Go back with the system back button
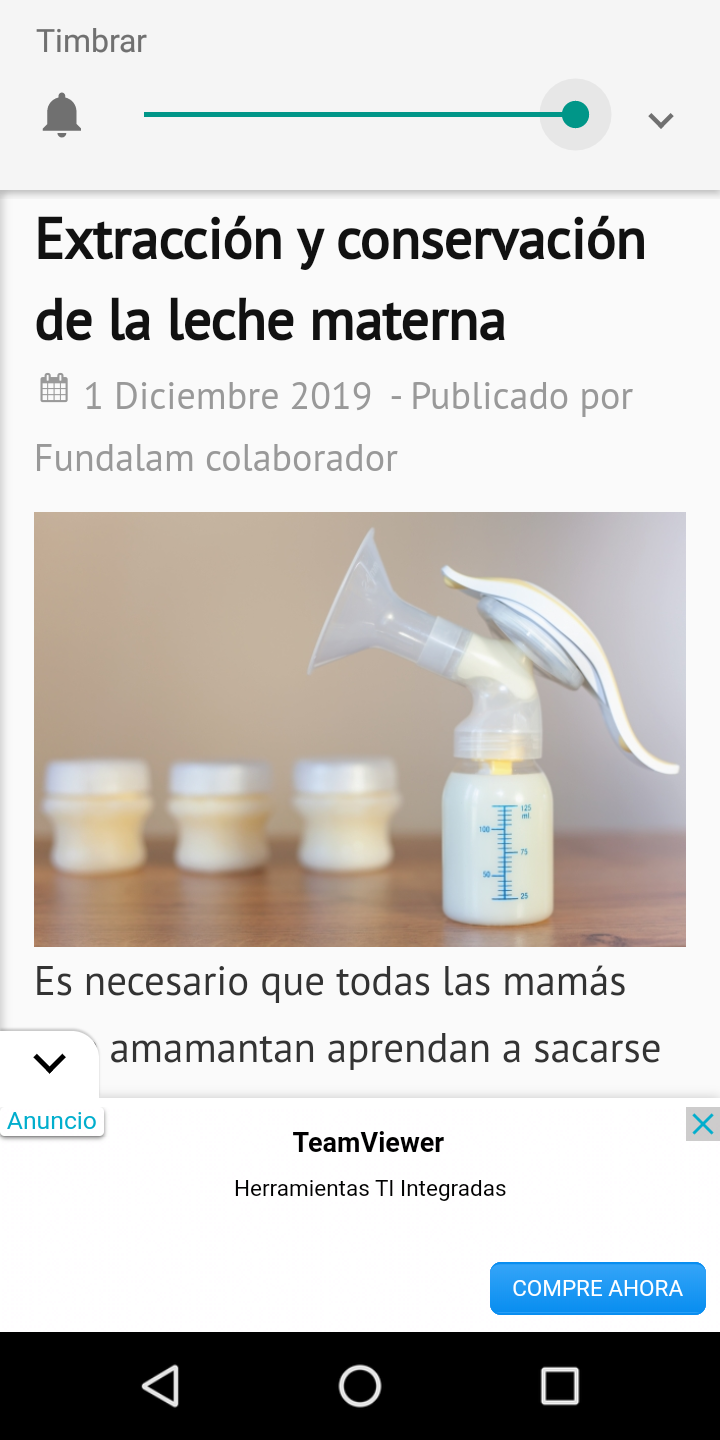The width and height of the screenshot is (720, 1440). [x=160, y=1386]
